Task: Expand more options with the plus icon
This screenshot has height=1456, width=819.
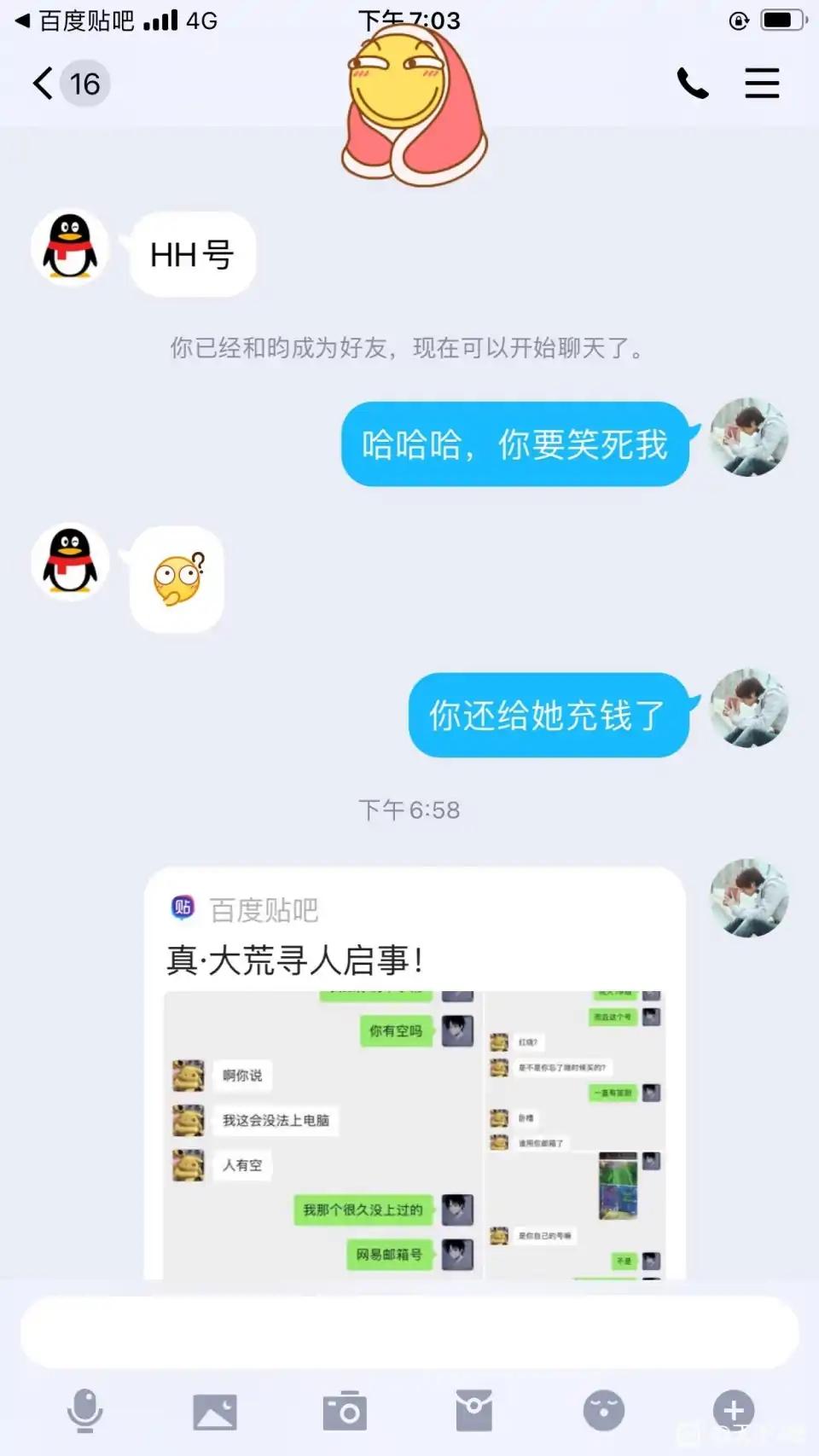Action: click(734, 1409)
